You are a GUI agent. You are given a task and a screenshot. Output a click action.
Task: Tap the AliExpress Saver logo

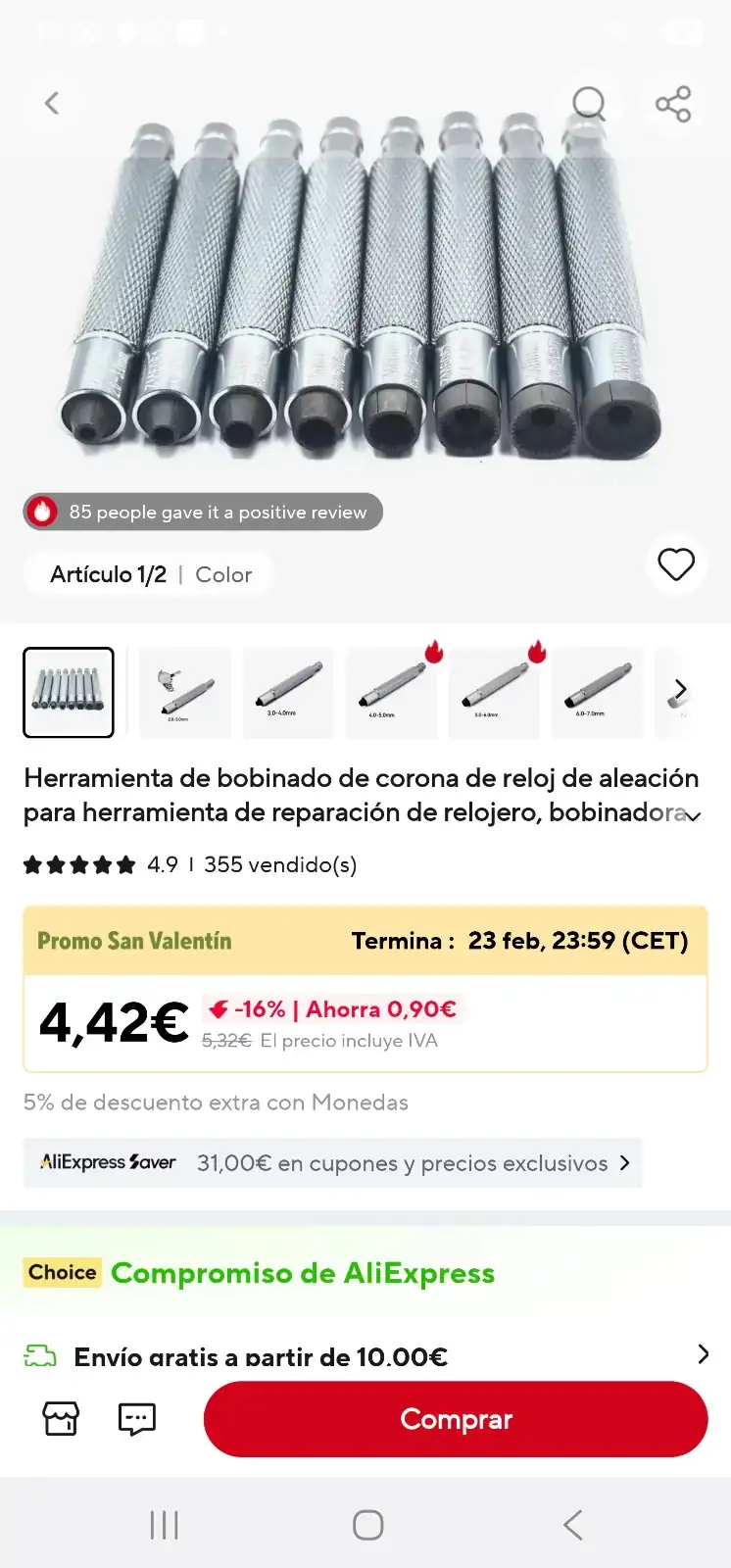[107, 1162]
